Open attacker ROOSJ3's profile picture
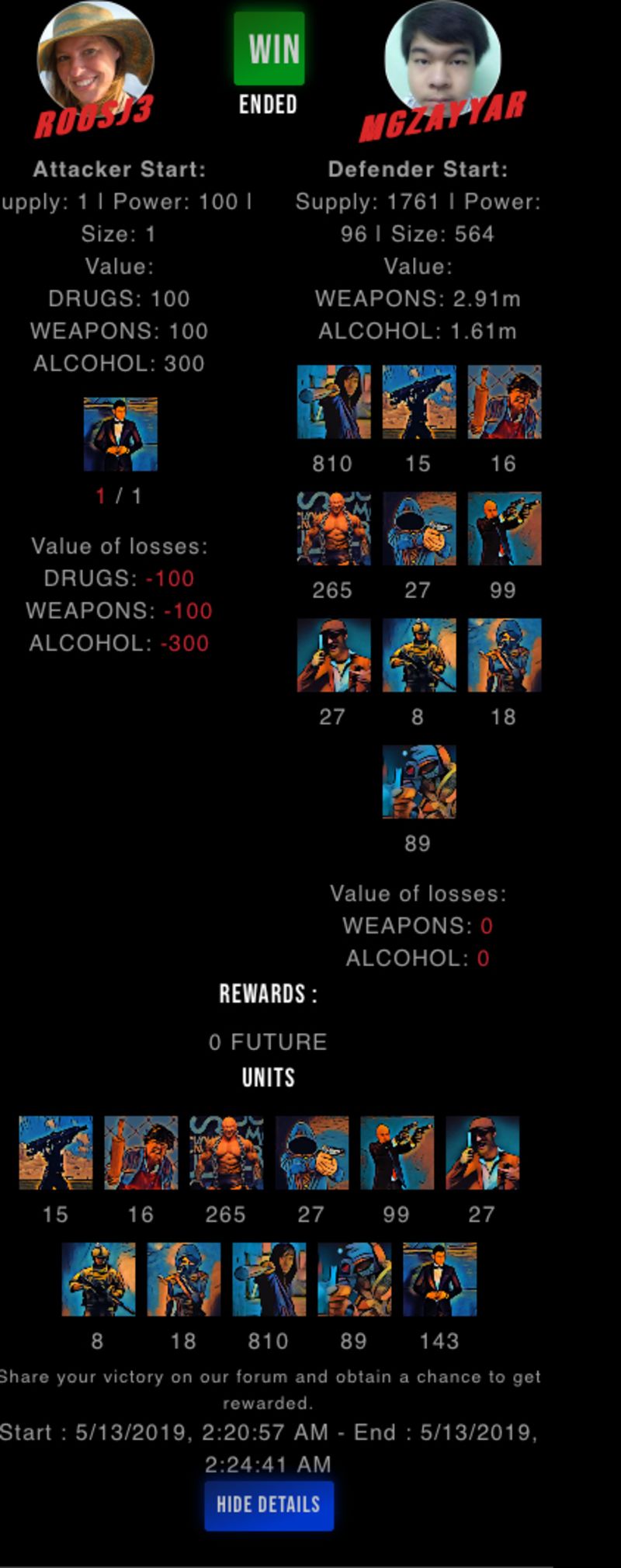 (95, 56)
